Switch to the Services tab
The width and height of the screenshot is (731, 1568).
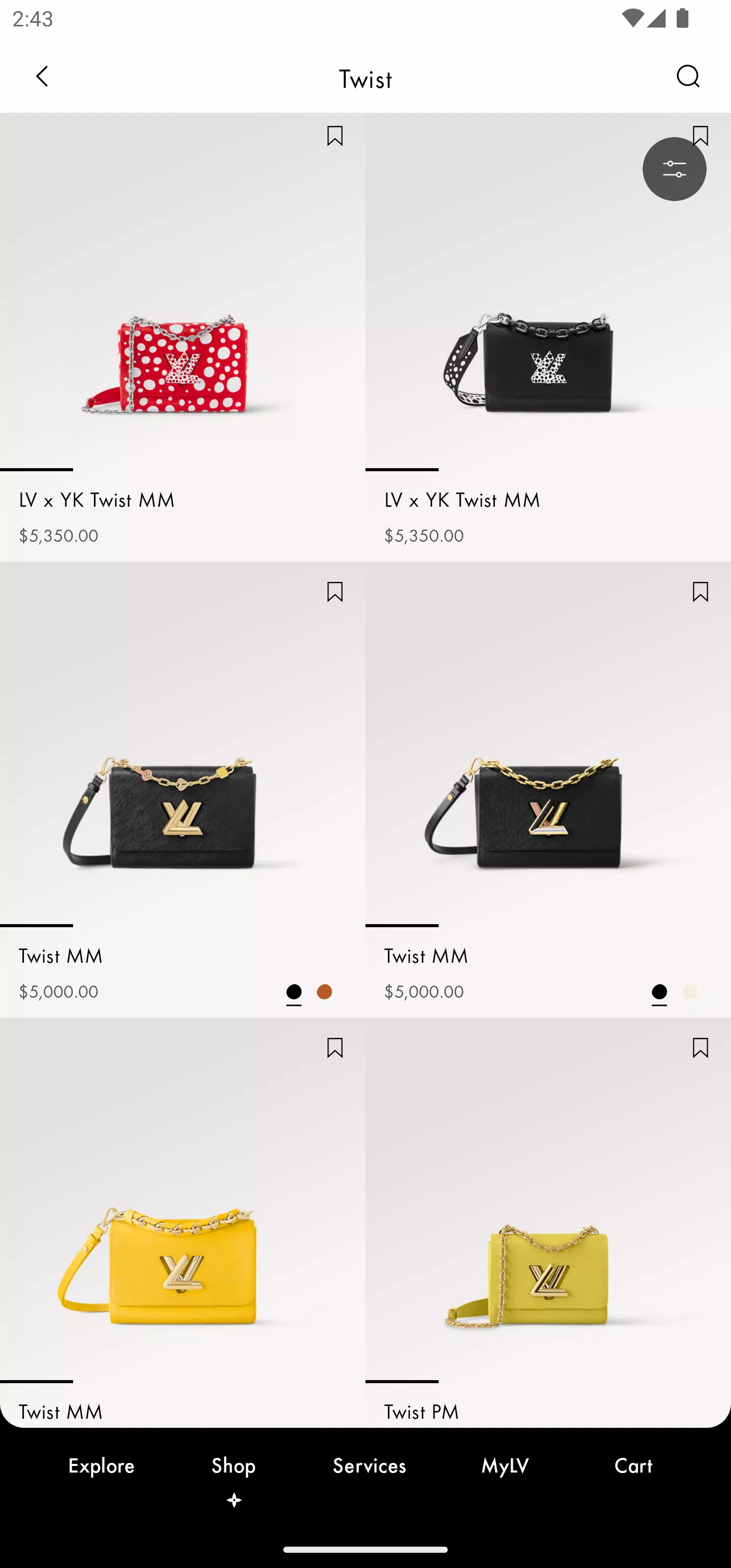click(x=369, y=1466)
